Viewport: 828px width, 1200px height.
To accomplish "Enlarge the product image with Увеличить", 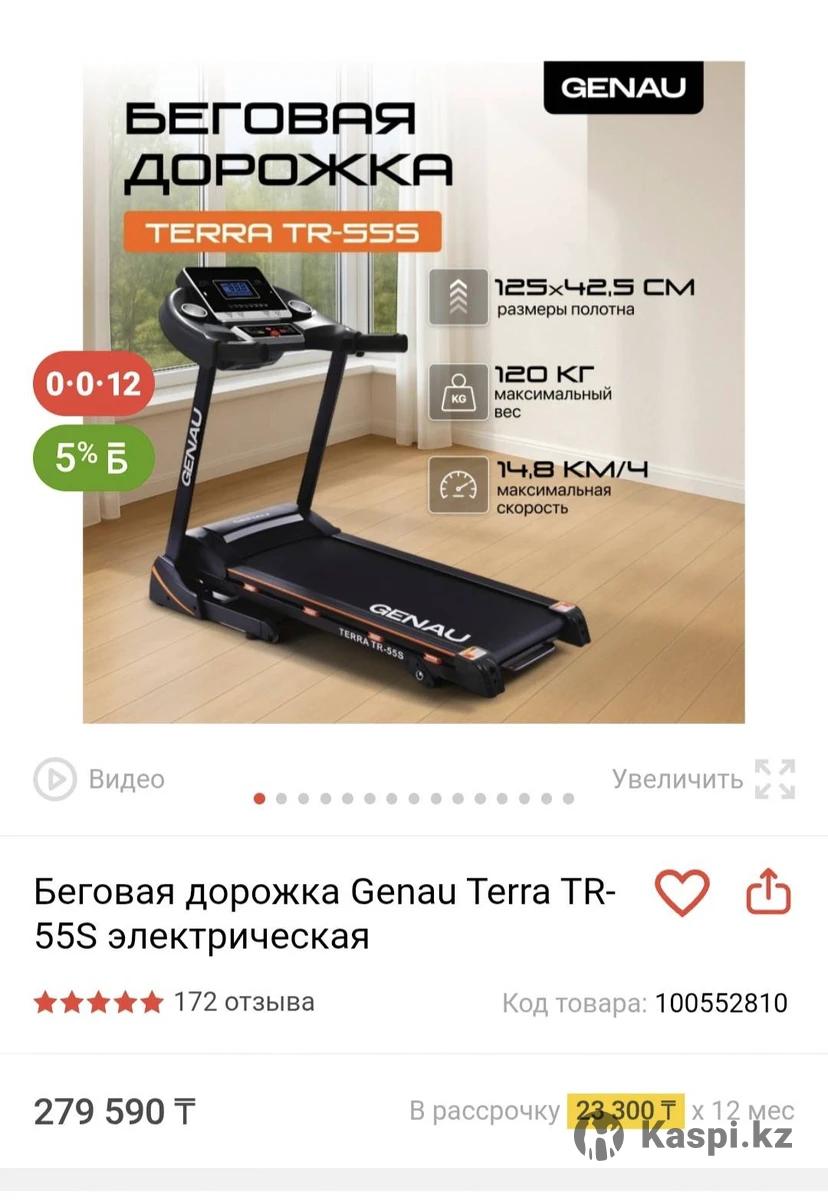I will click(704, 779).
